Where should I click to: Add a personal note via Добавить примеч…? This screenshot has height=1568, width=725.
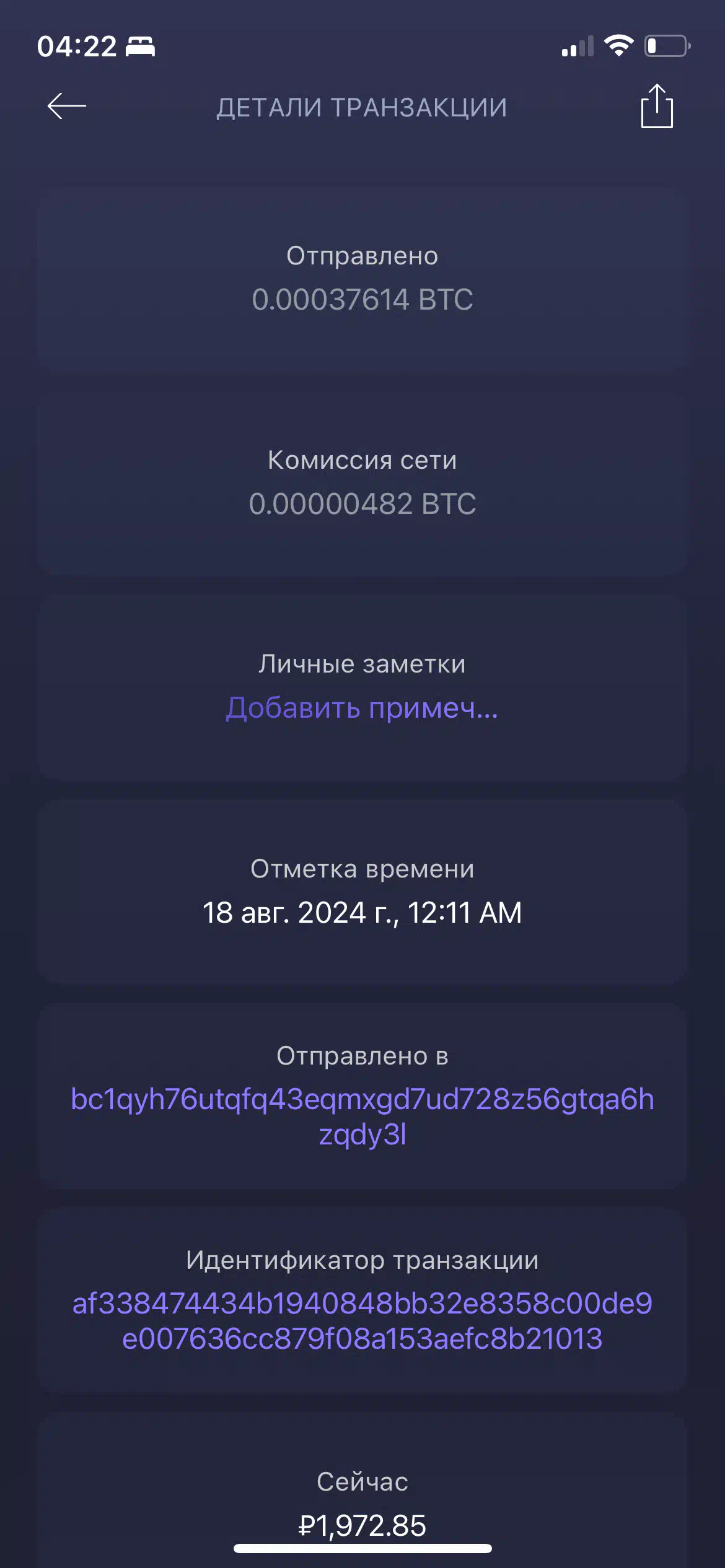tap(362, 707)
